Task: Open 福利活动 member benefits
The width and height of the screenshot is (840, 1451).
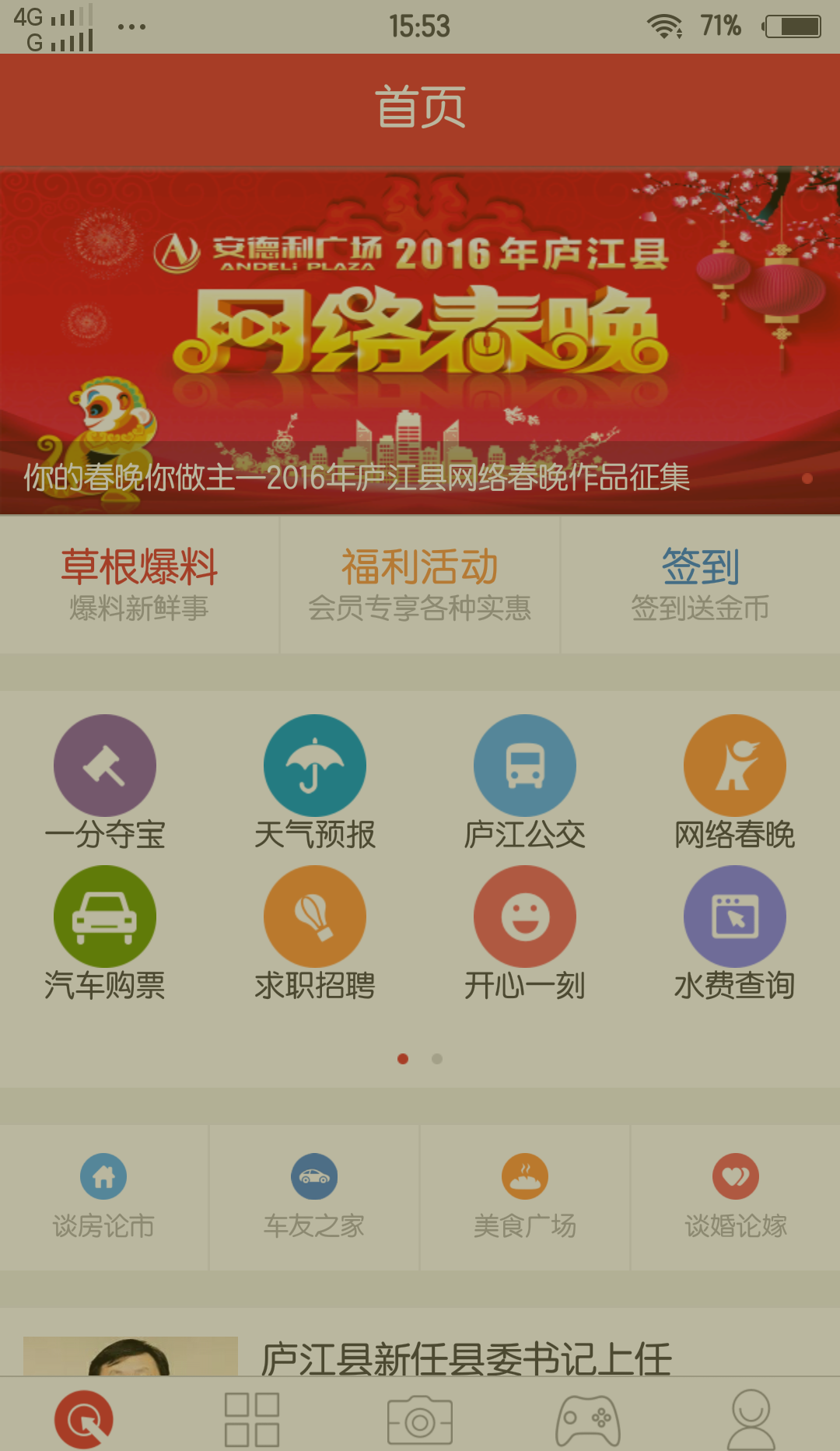Action: click(x=420, y=584)
